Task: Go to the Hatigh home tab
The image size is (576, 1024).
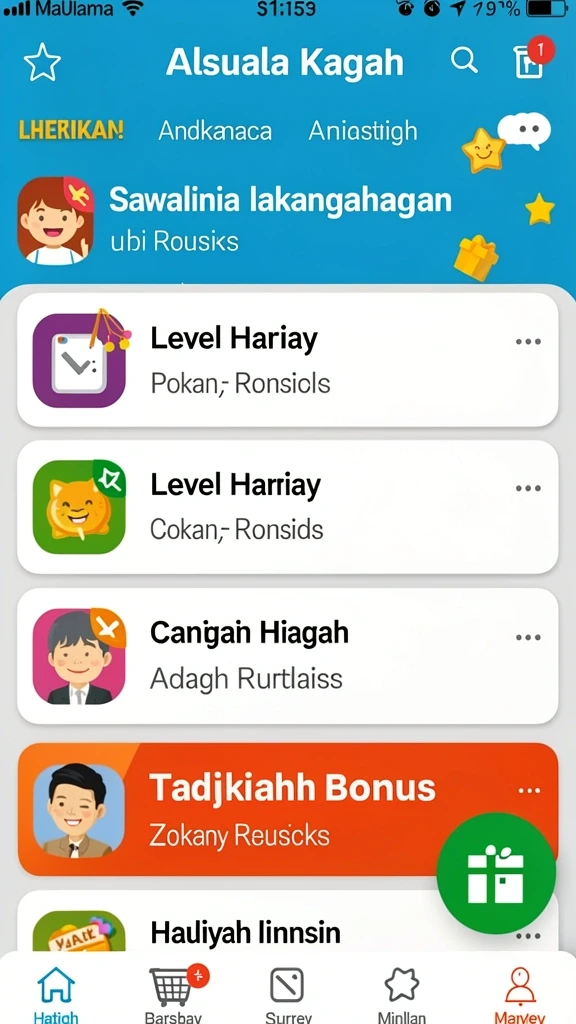Action: [x=56, y=994]
